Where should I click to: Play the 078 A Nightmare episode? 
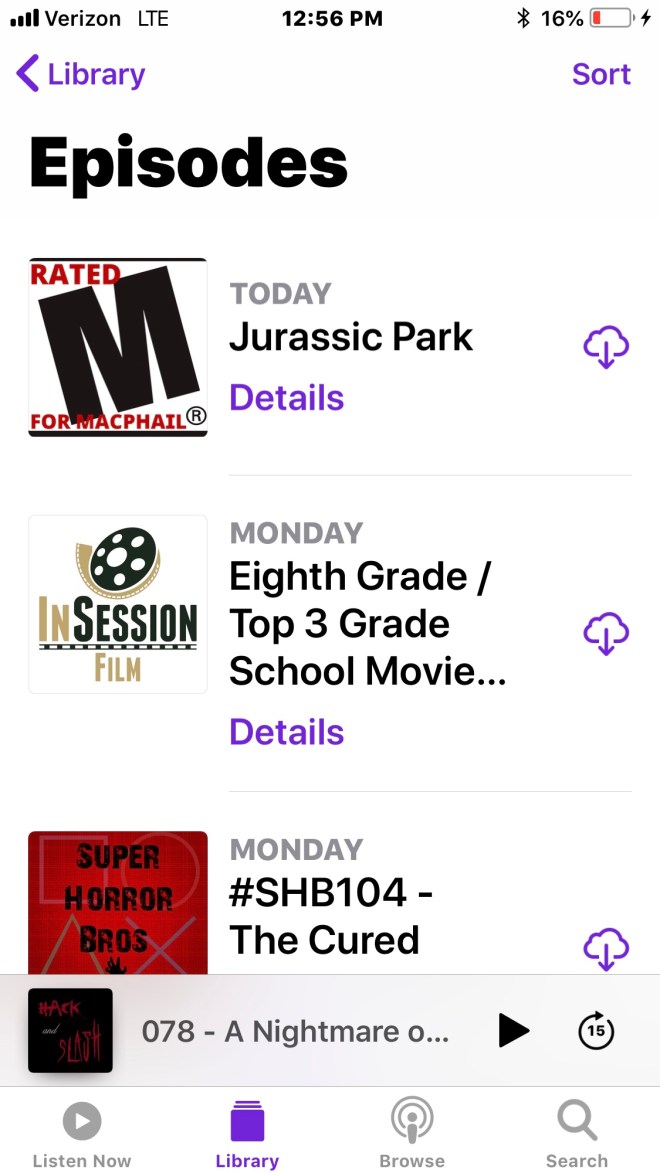point(513,1031)
